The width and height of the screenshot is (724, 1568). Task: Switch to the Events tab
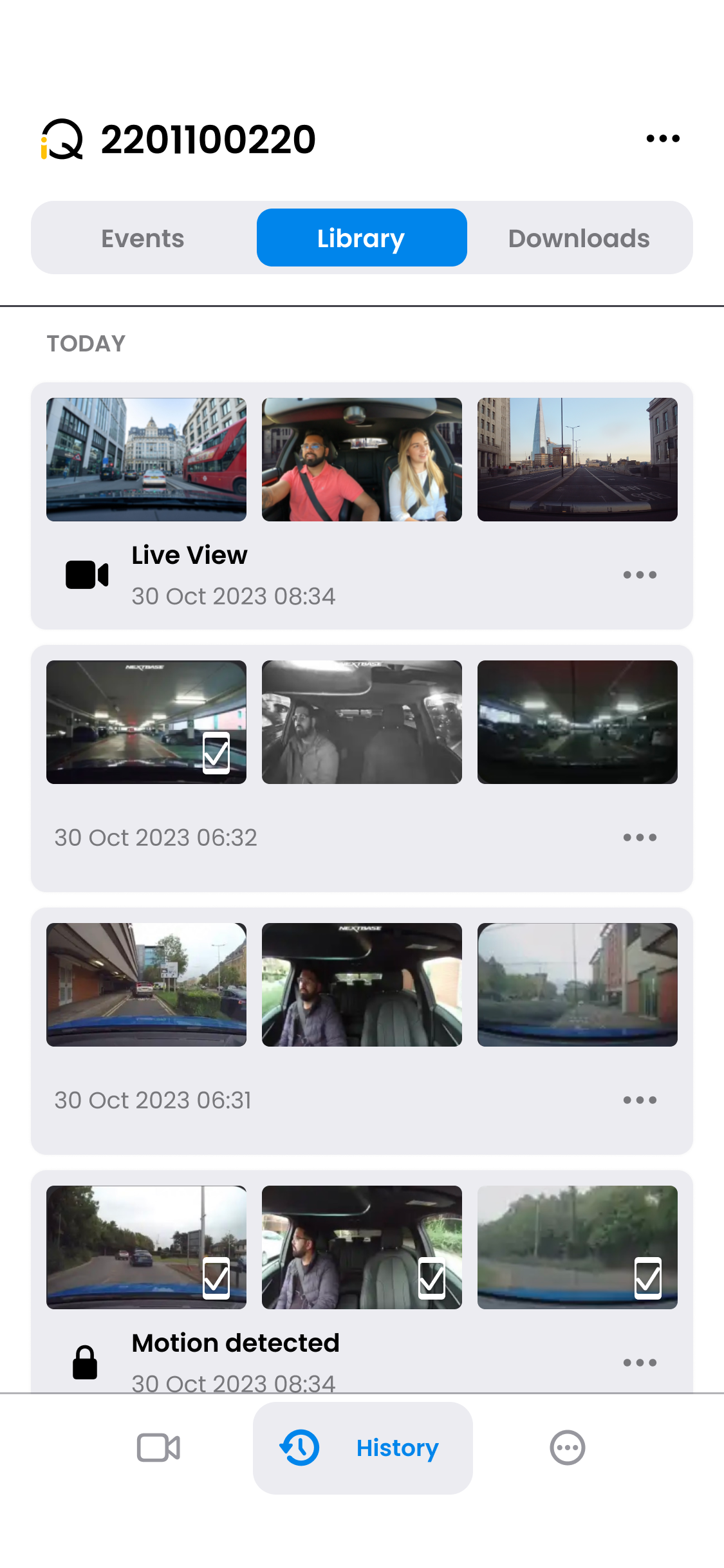pyautogui.click(x=143, y=238)
